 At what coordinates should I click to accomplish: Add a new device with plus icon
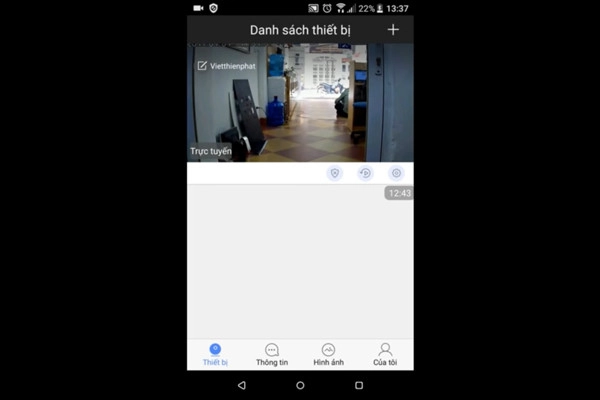click(x=393, y=29)
